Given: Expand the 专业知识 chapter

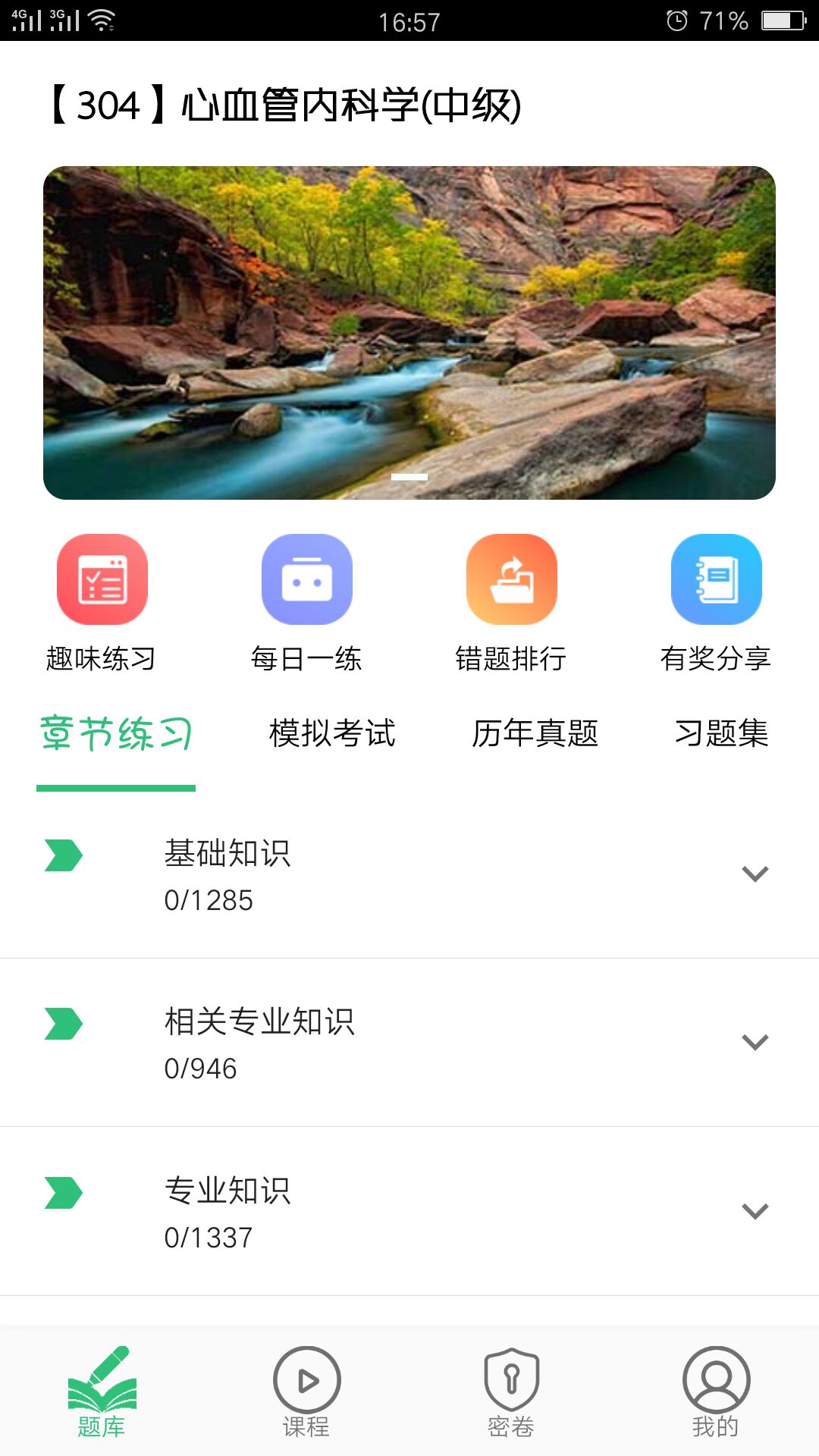Looking at the screenshot, I should 755,1210.
